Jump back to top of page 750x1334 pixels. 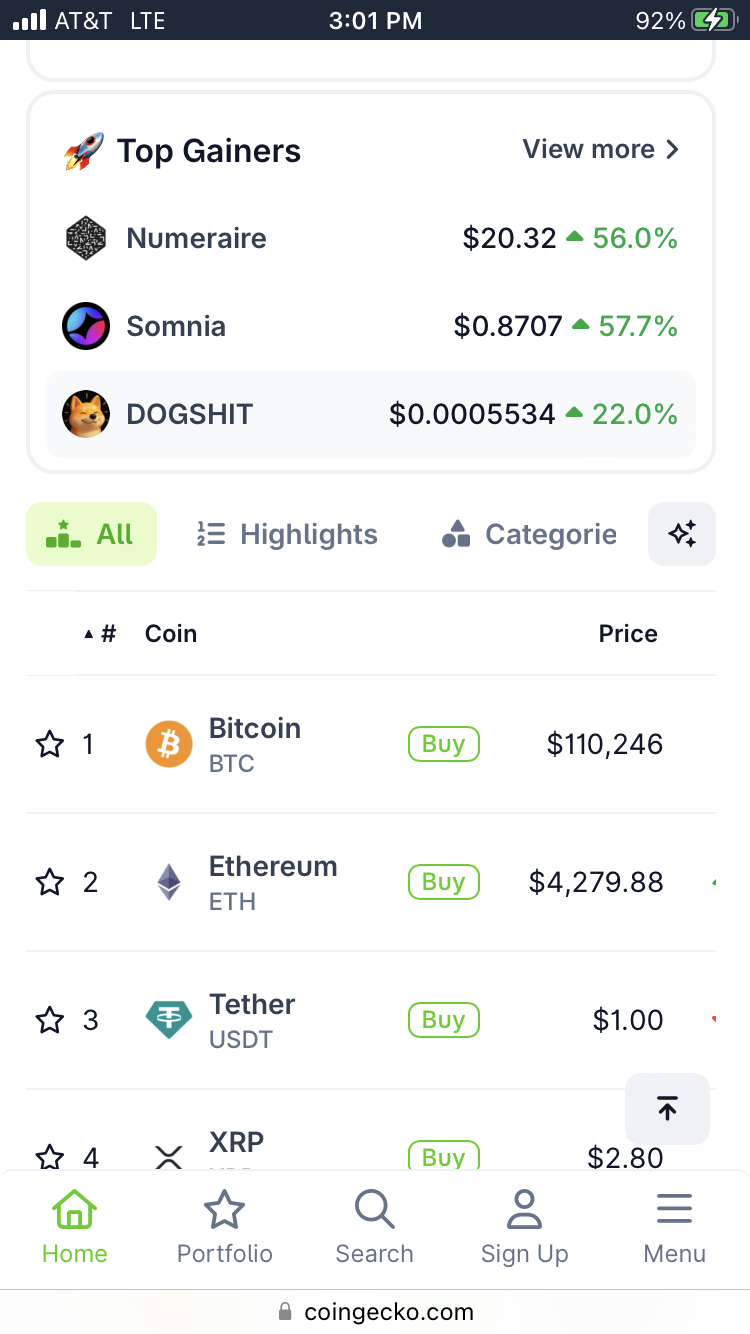pyautogui.click(x=667, y=1108)
